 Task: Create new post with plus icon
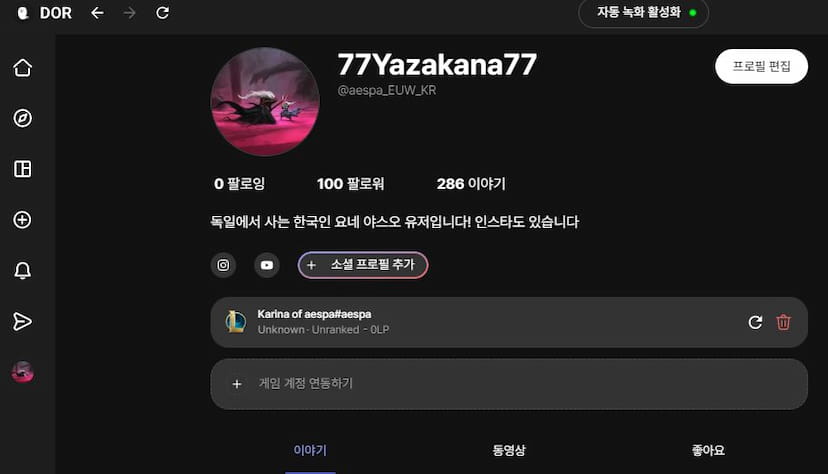pos(22,220)
